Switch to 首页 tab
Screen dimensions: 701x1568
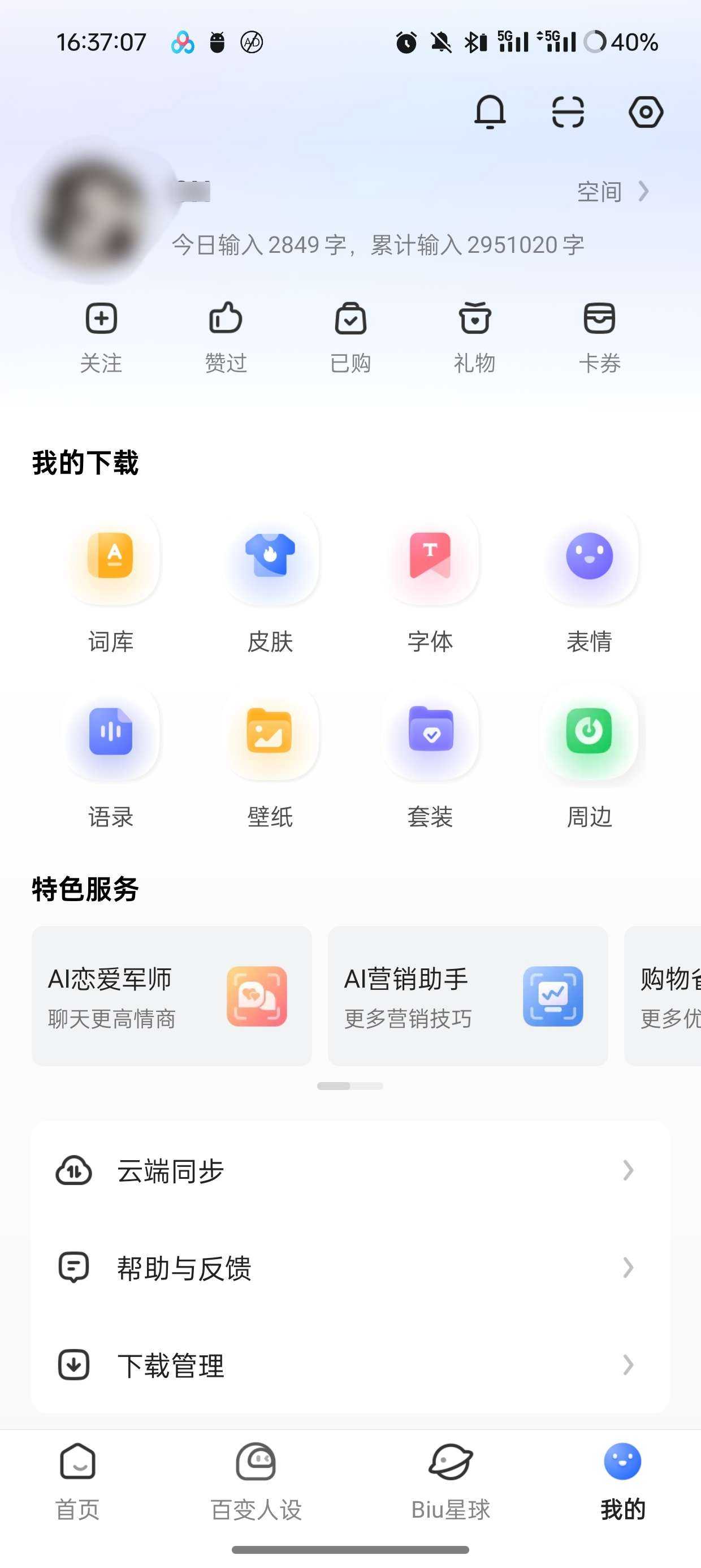78,1480
